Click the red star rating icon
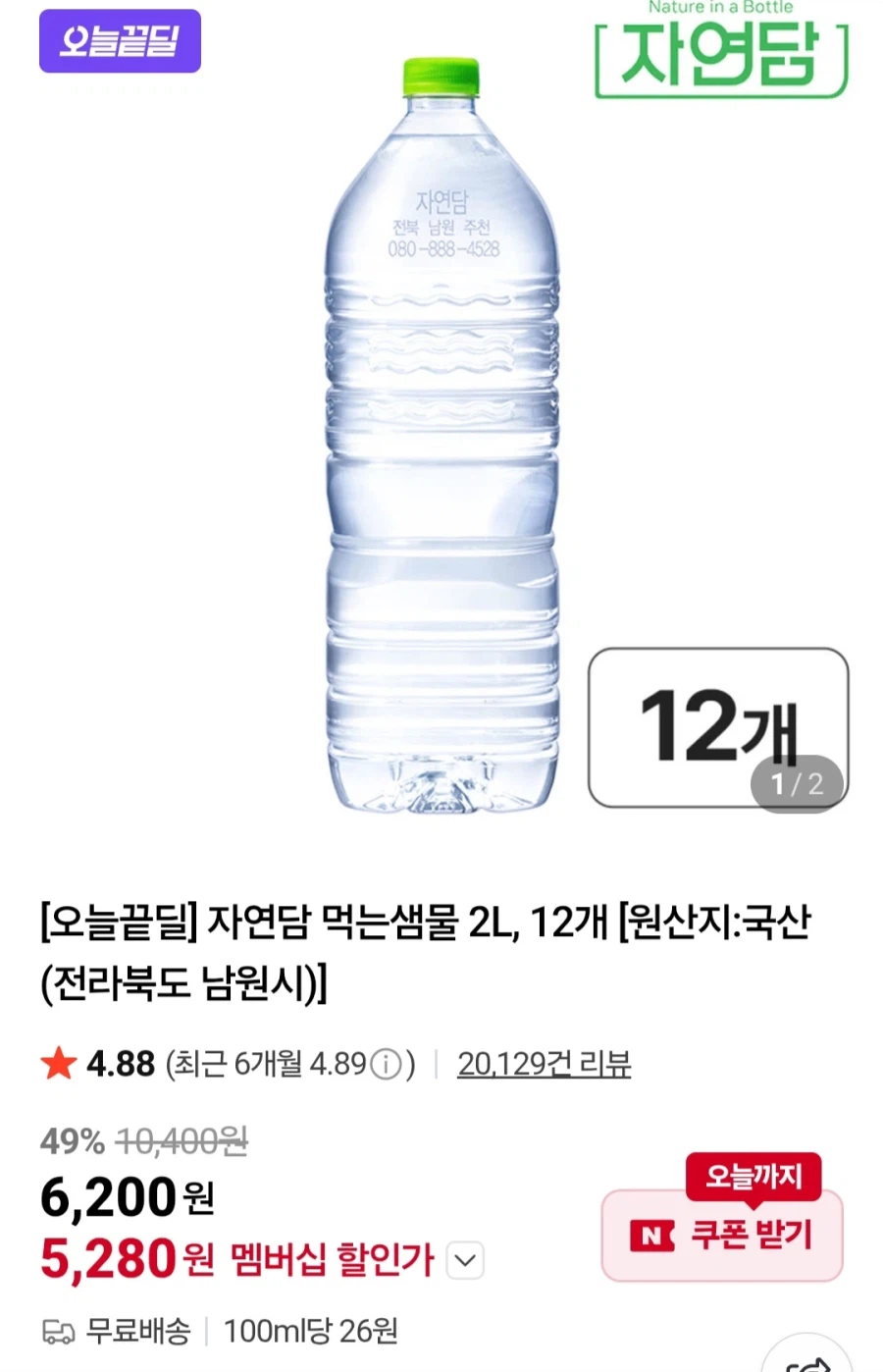This screenshot has width=883, height=1372. coord(58,1063)
